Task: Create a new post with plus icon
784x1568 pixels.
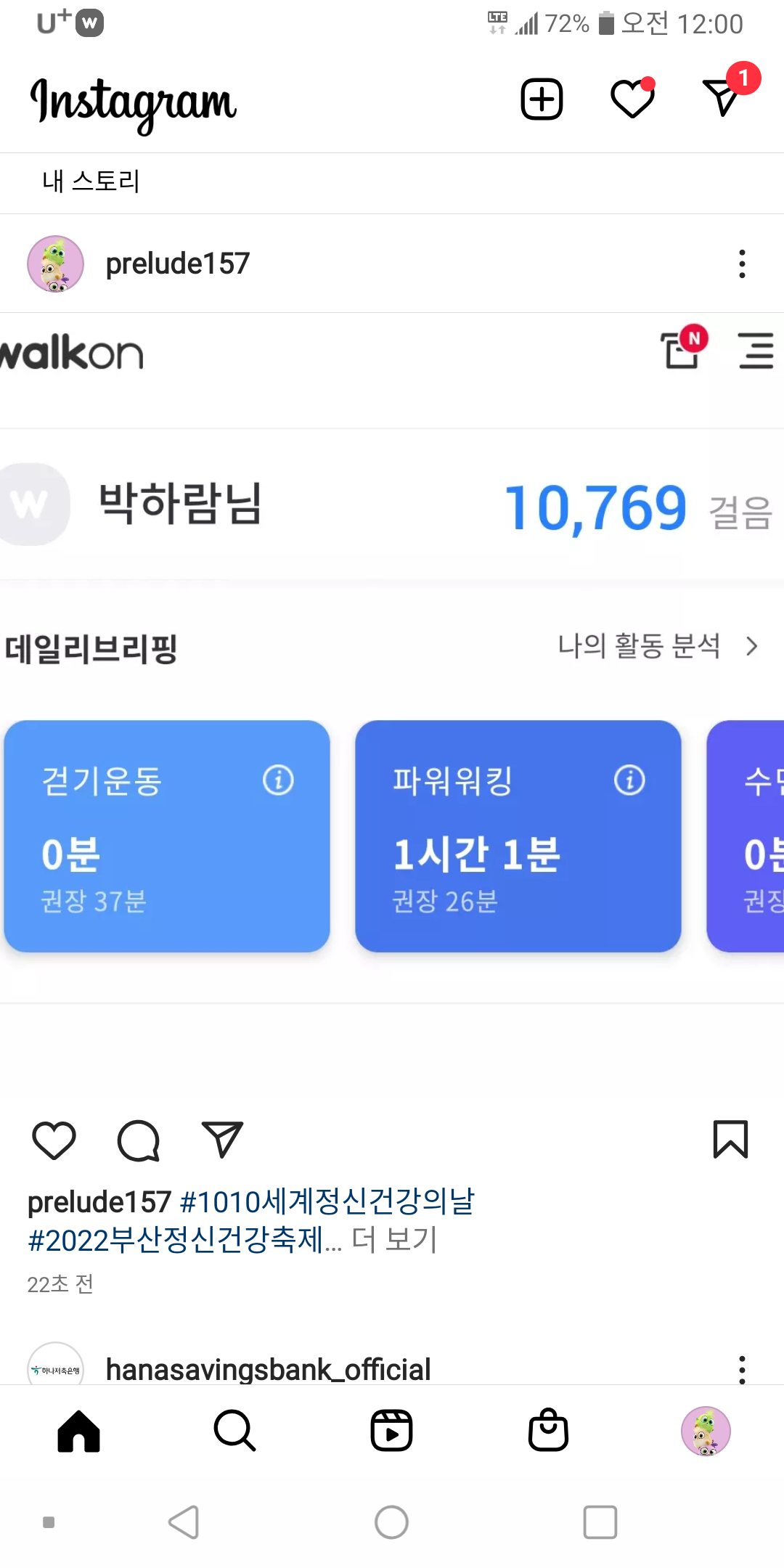Action: click(x=542, y=99)
